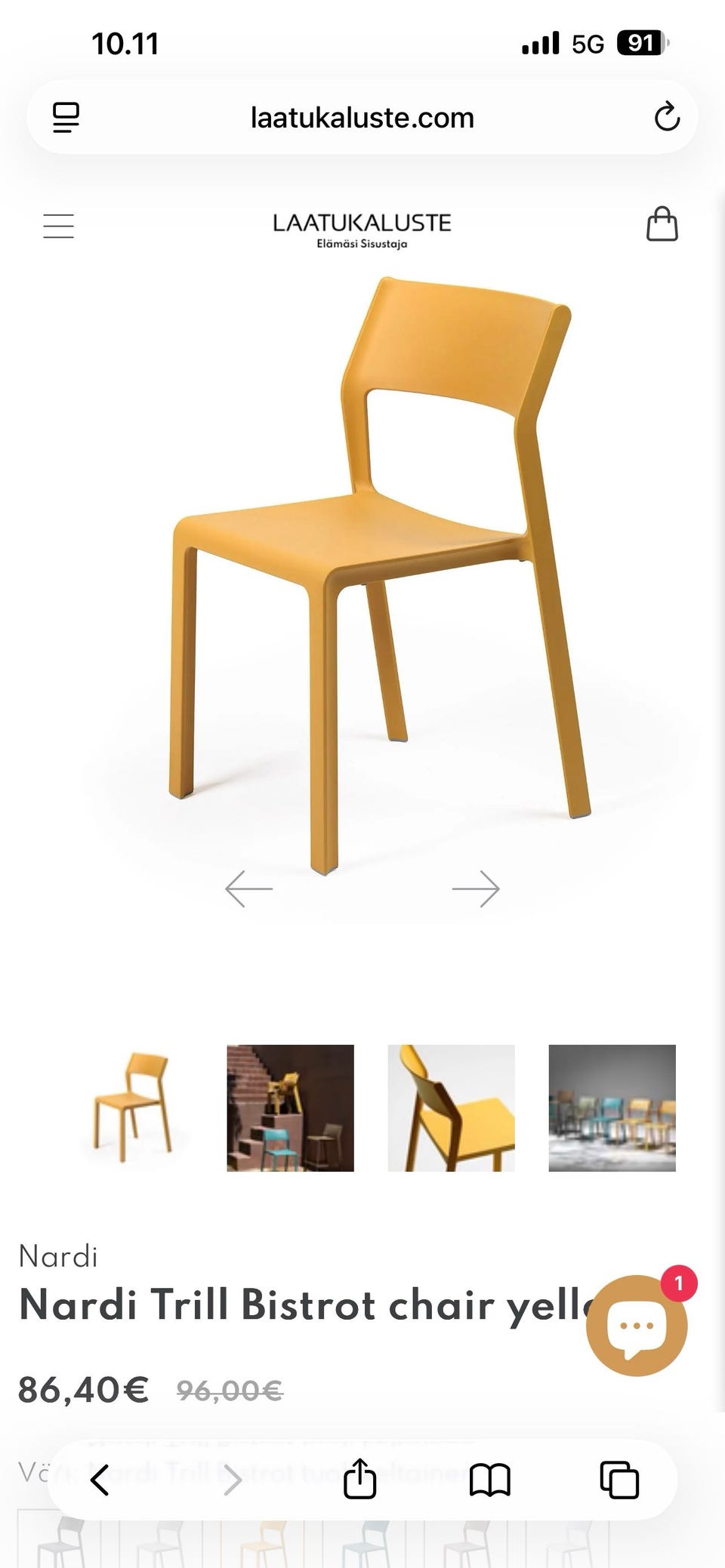Go back to previous page
Viewport: 725px width, 1568px height.
100,1479
